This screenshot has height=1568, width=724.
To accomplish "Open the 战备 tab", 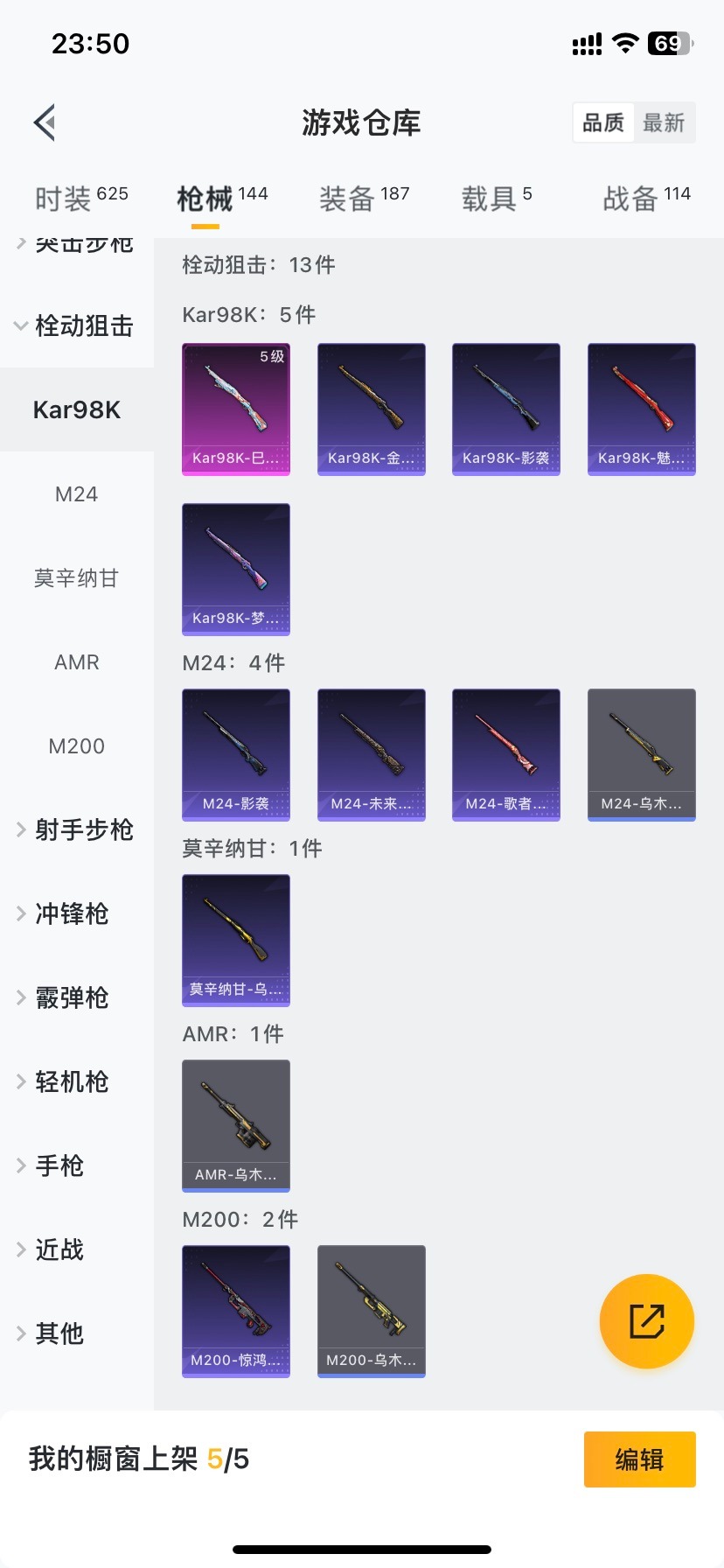I will click(646, 199).
